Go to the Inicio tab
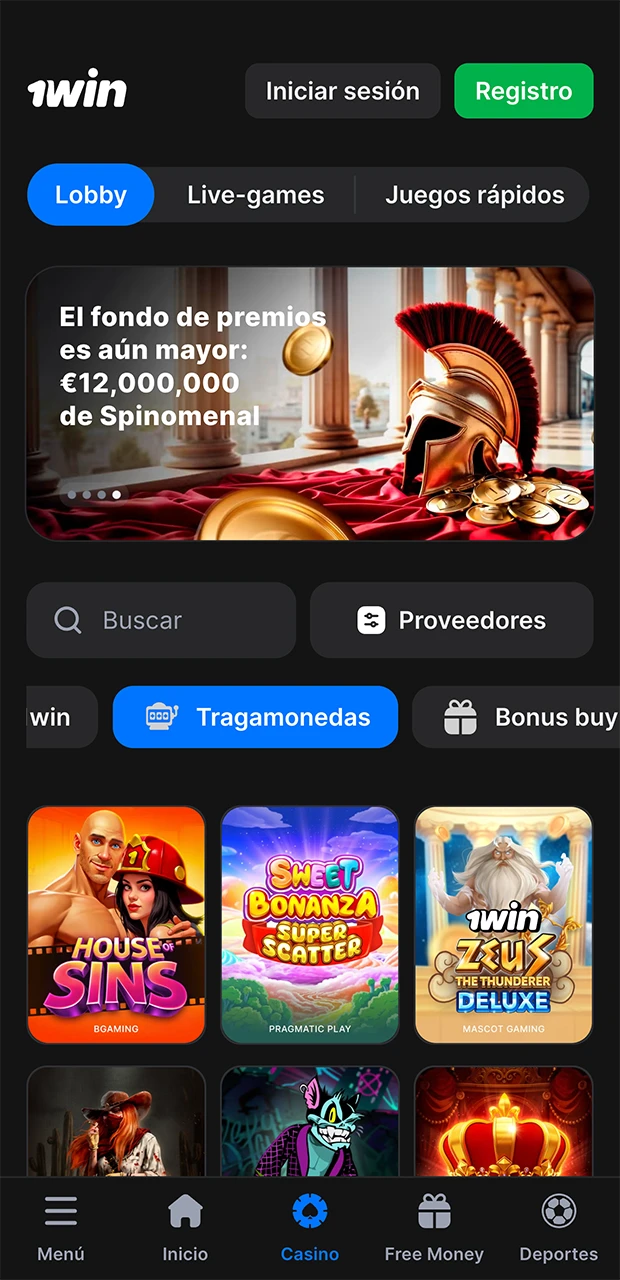The height and width of the screenshot is (1280, 620). tap(185, 1228)
